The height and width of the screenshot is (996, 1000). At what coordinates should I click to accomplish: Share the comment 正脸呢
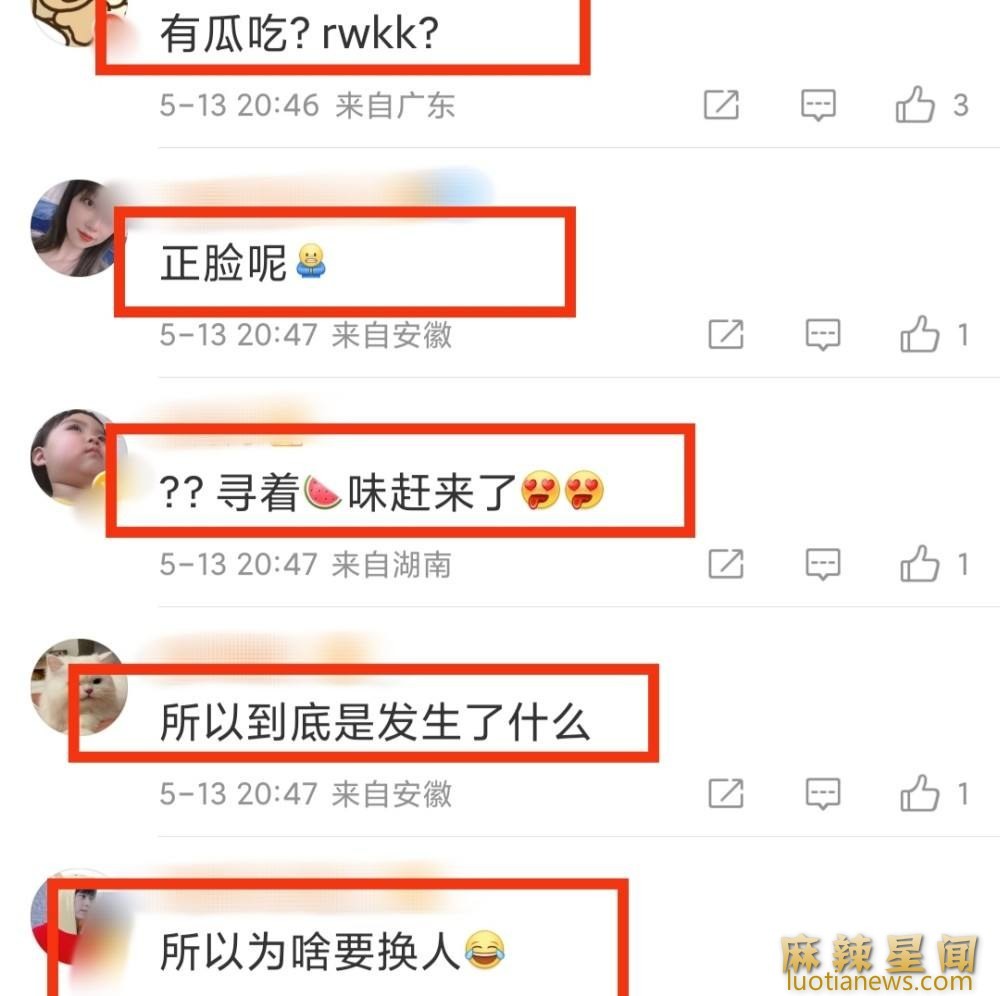coord(726,335)
